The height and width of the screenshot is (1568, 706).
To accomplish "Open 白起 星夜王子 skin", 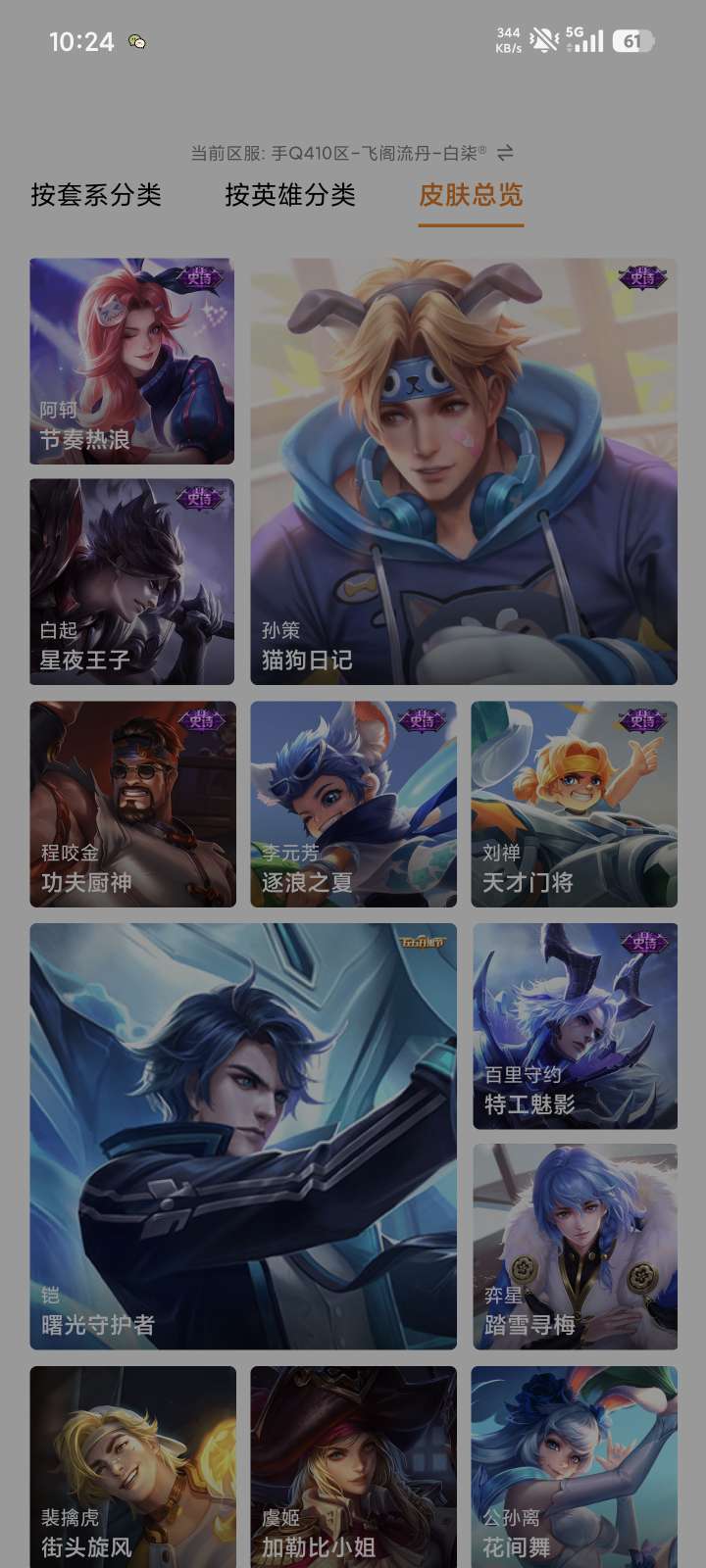I will (x=132, y=582).
